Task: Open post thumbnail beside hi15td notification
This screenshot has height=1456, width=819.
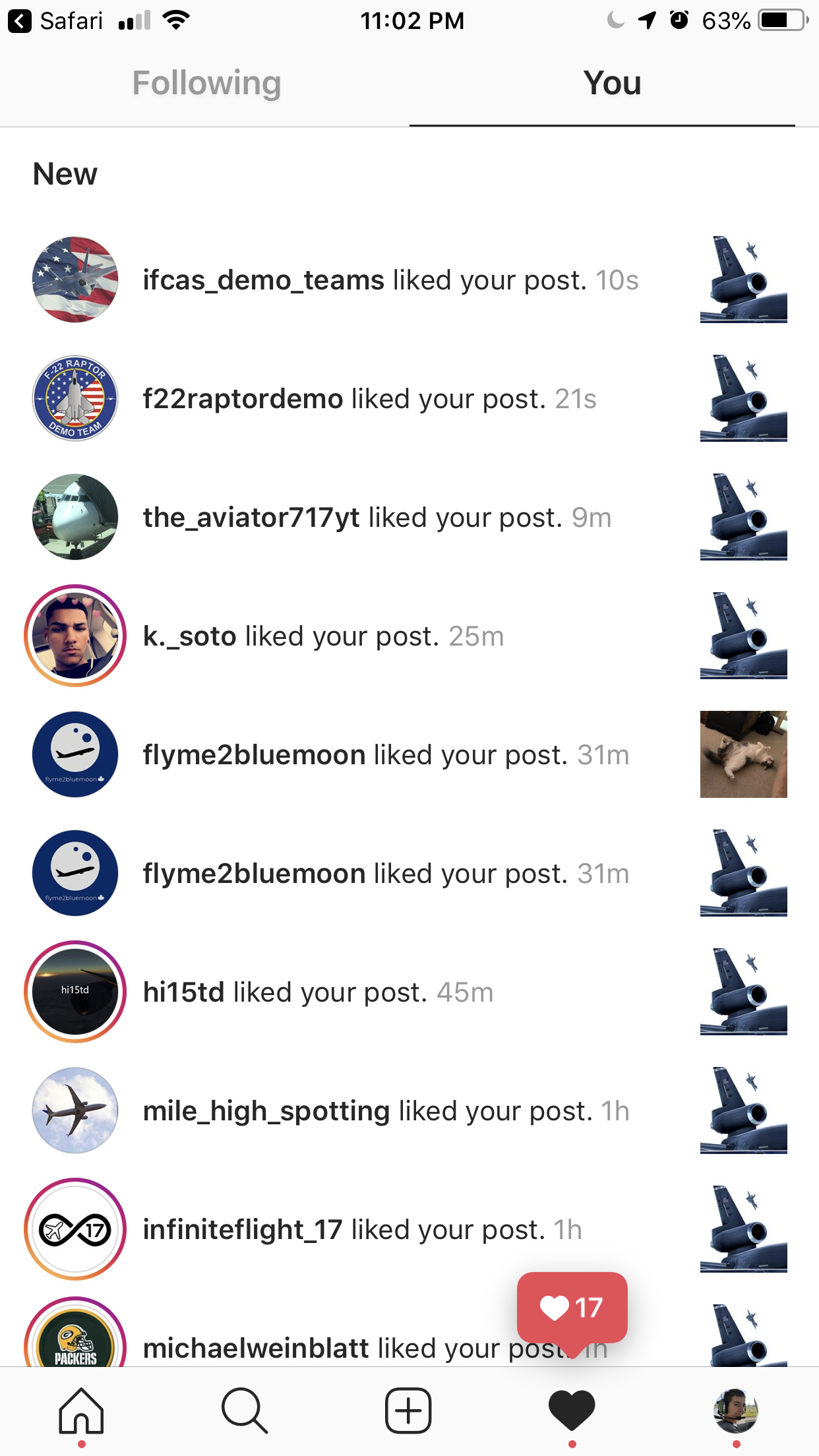Action: click(x=743, y=992)
